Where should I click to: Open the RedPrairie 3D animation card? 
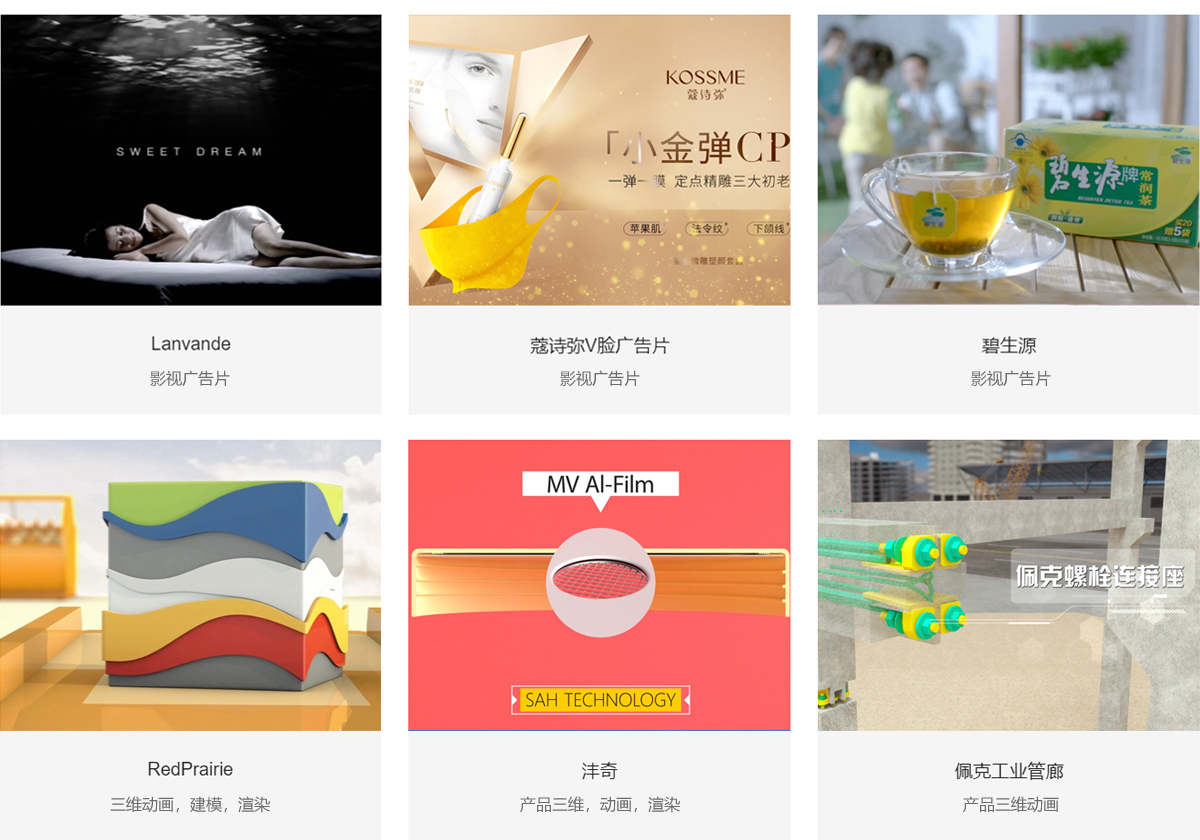pos(190,585)
